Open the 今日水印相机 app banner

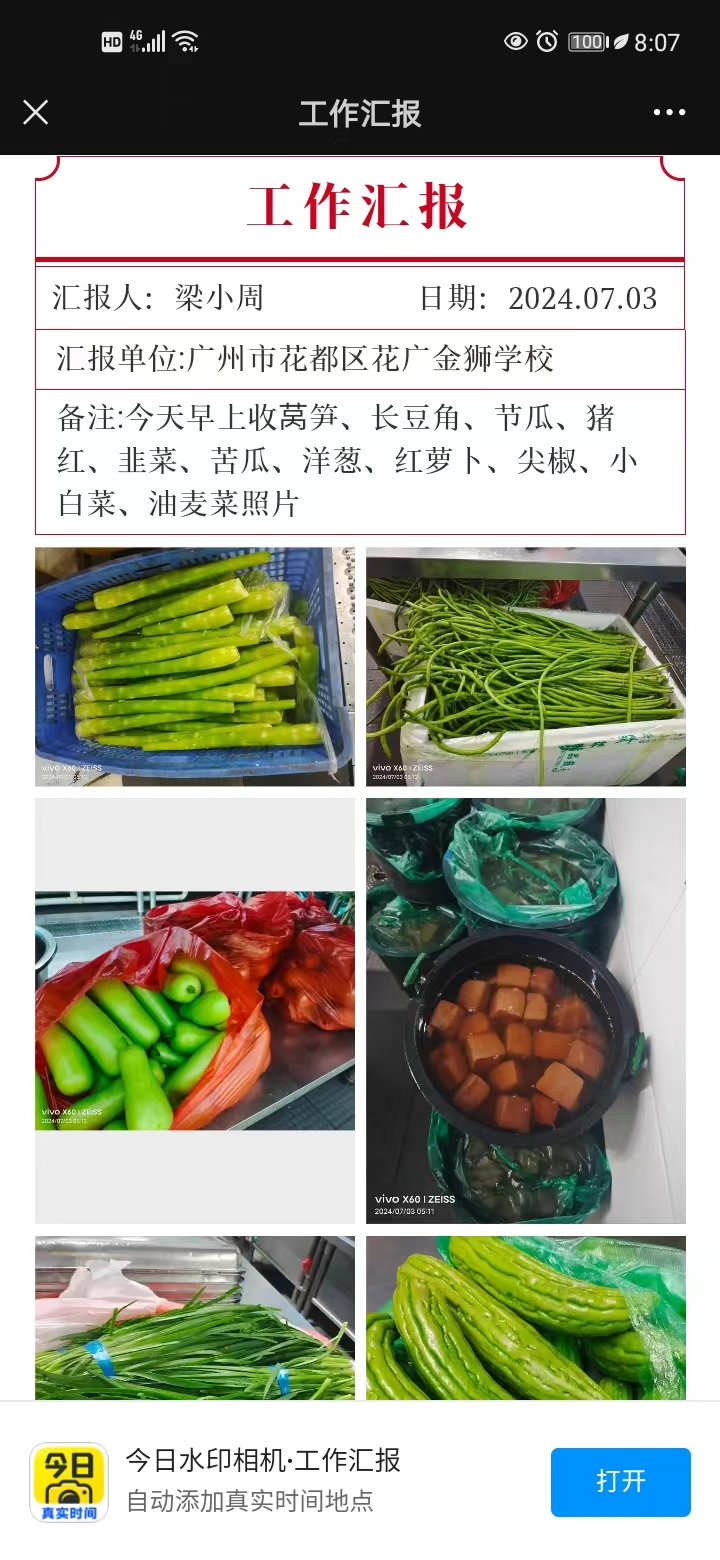click(x=263, y=1480)
